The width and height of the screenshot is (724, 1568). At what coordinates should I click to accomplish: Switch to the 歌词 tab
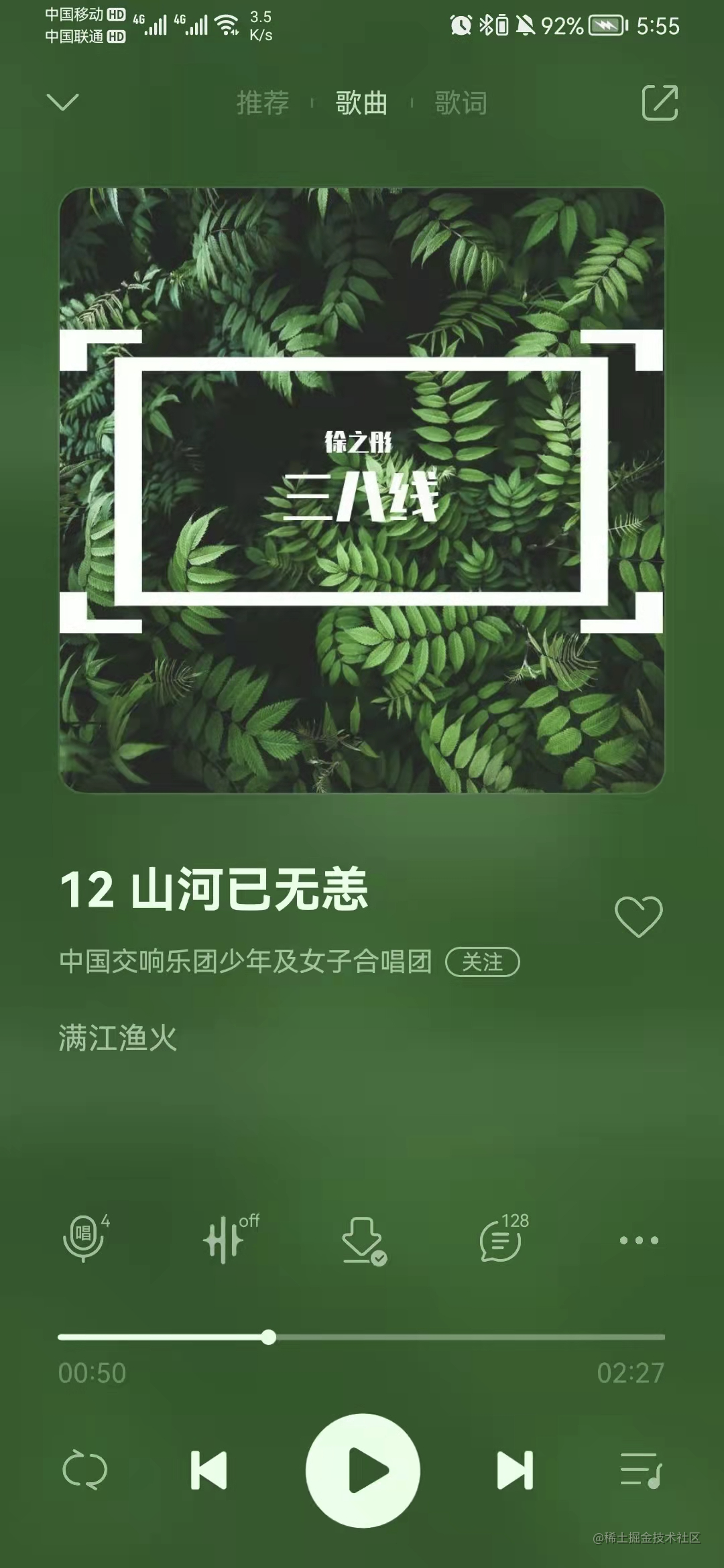point(461,103)
